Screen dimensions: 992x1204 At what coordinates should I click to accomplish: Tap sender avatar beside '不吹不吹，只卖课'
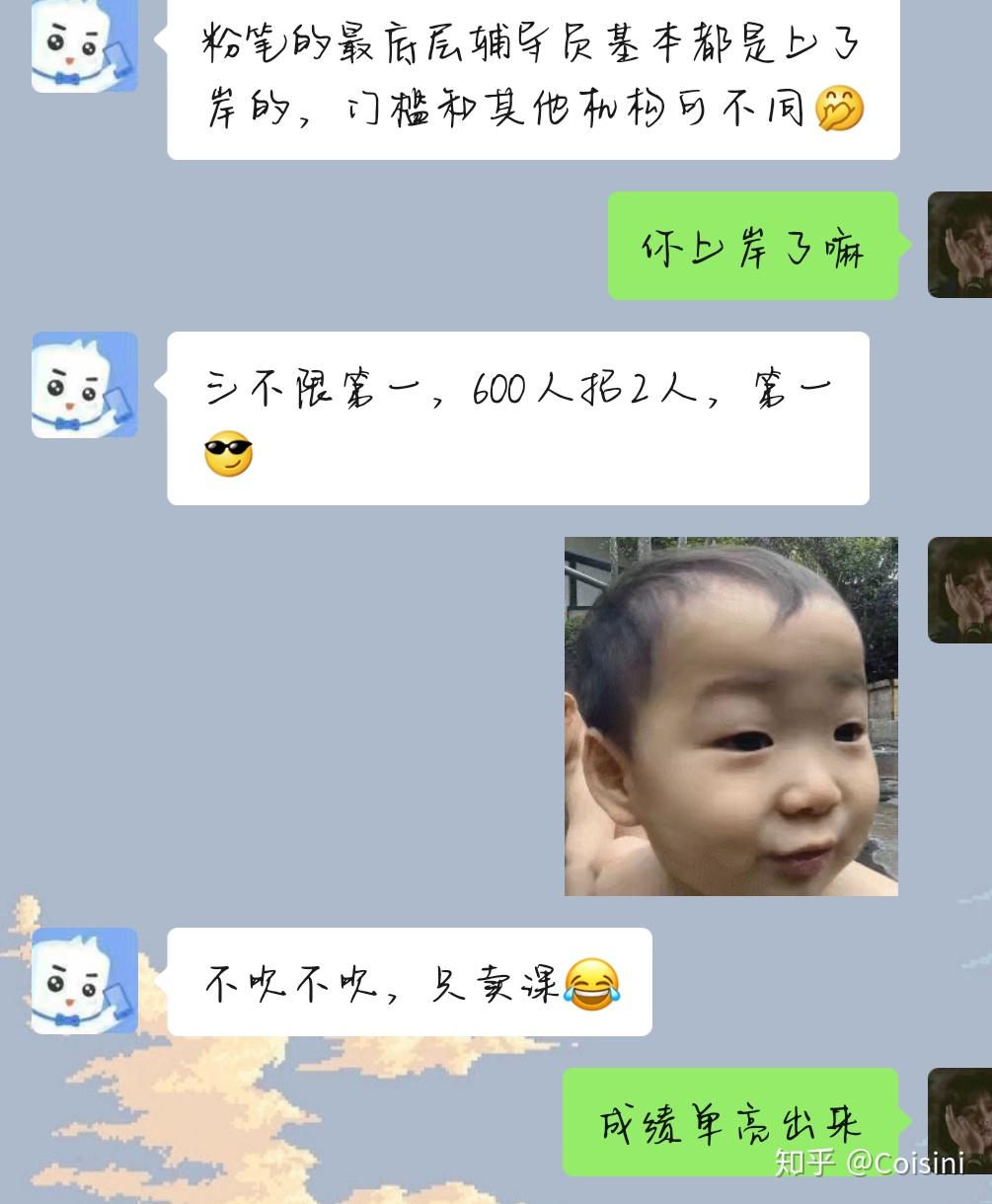tap(85, 980)
